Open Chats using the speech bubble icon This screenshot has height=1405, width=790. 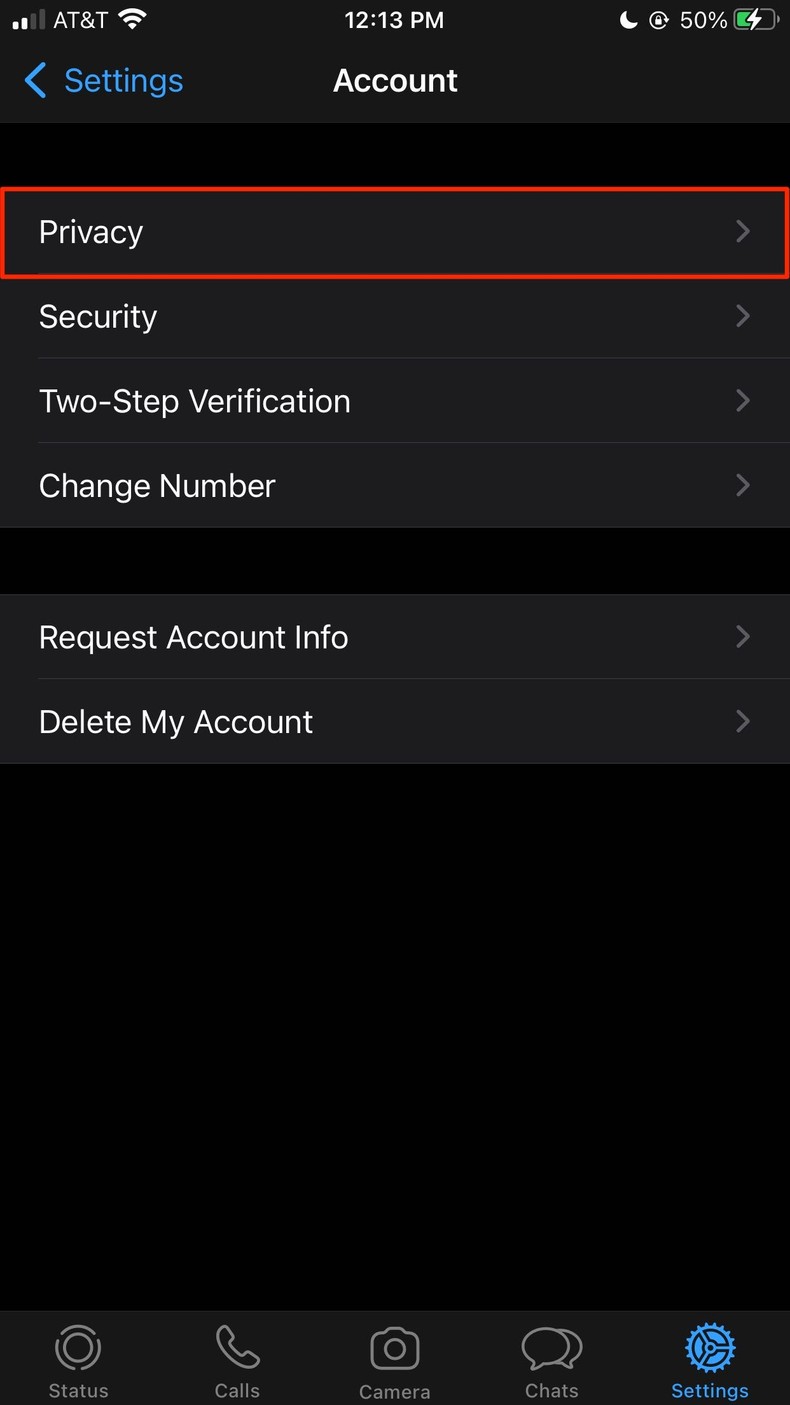(552, 1347)
